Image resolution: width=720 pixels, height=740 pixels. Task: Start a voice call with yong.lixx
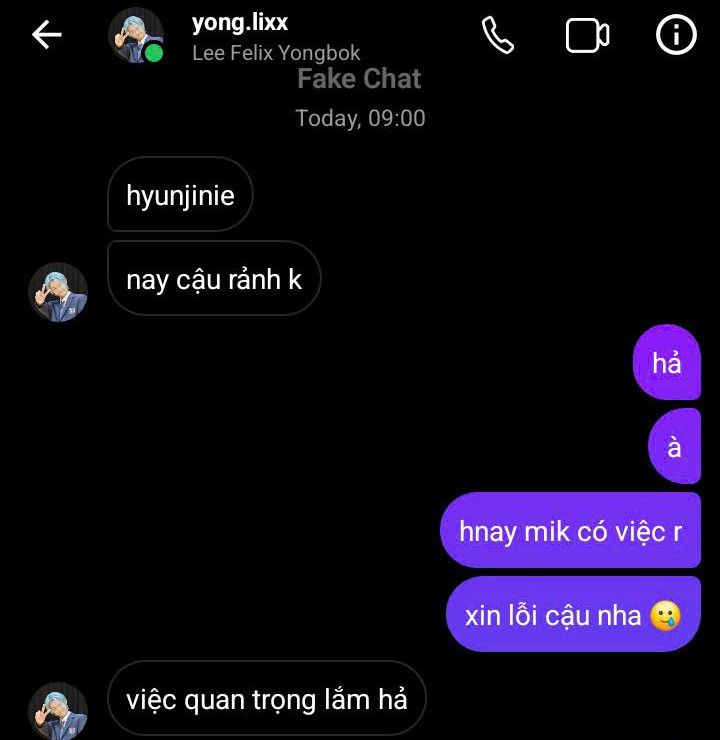[x=497, y=35]
